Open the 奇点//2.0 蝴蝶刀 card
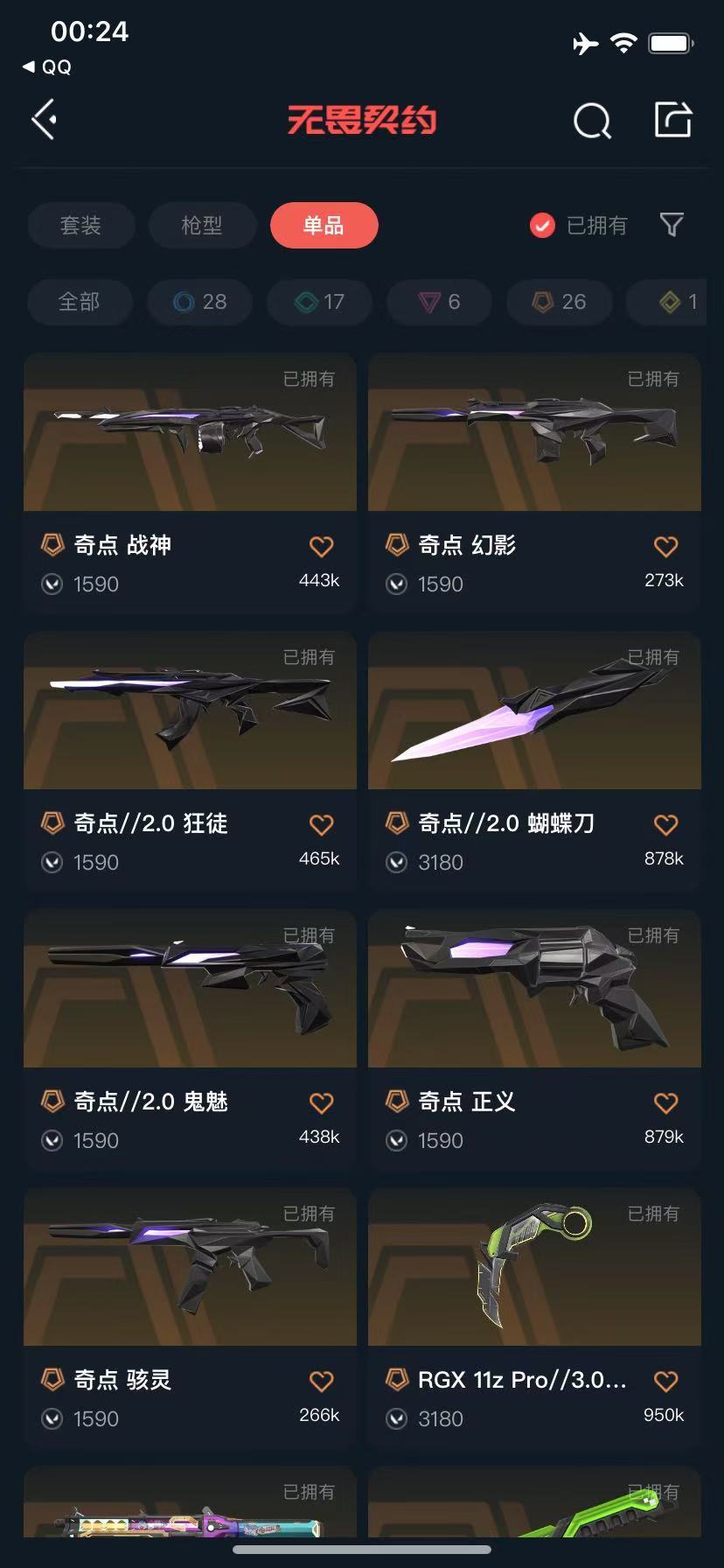Viewport: 724px width, 1568px height. click(534, 760)
